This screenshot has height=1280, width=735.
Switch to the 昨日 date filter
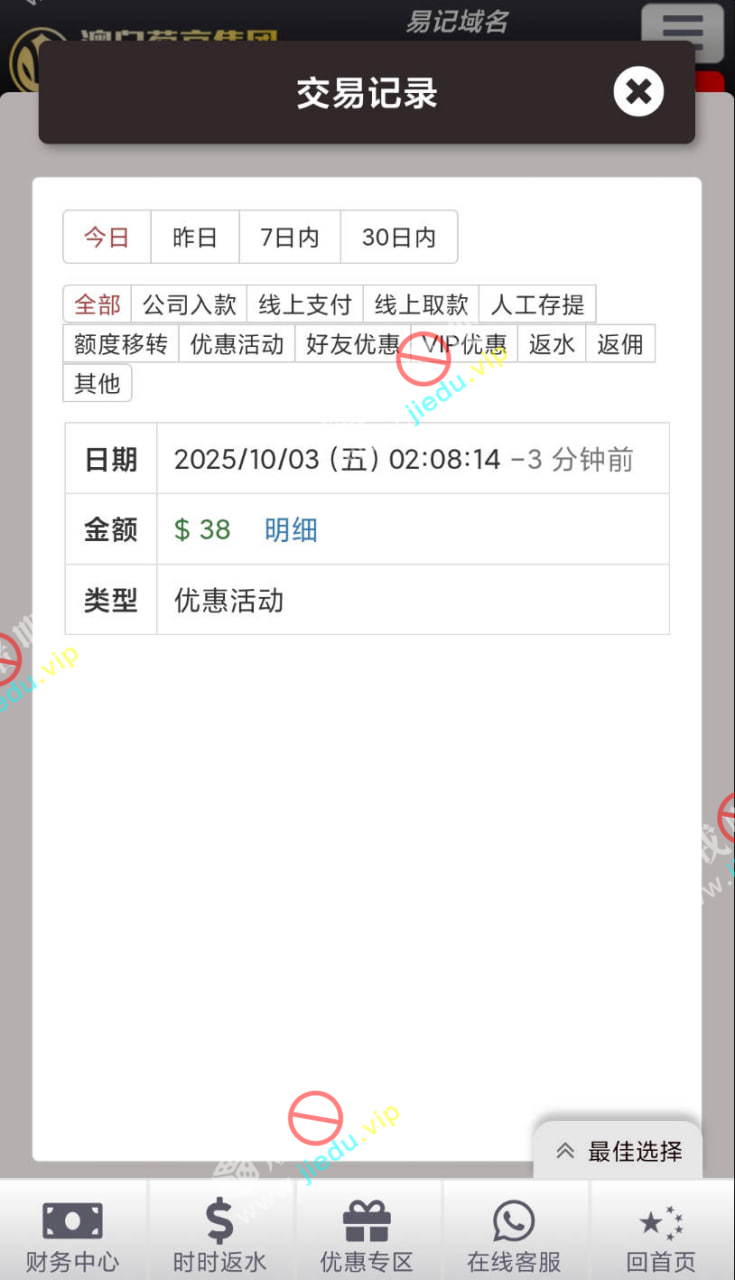click(195, 237)
